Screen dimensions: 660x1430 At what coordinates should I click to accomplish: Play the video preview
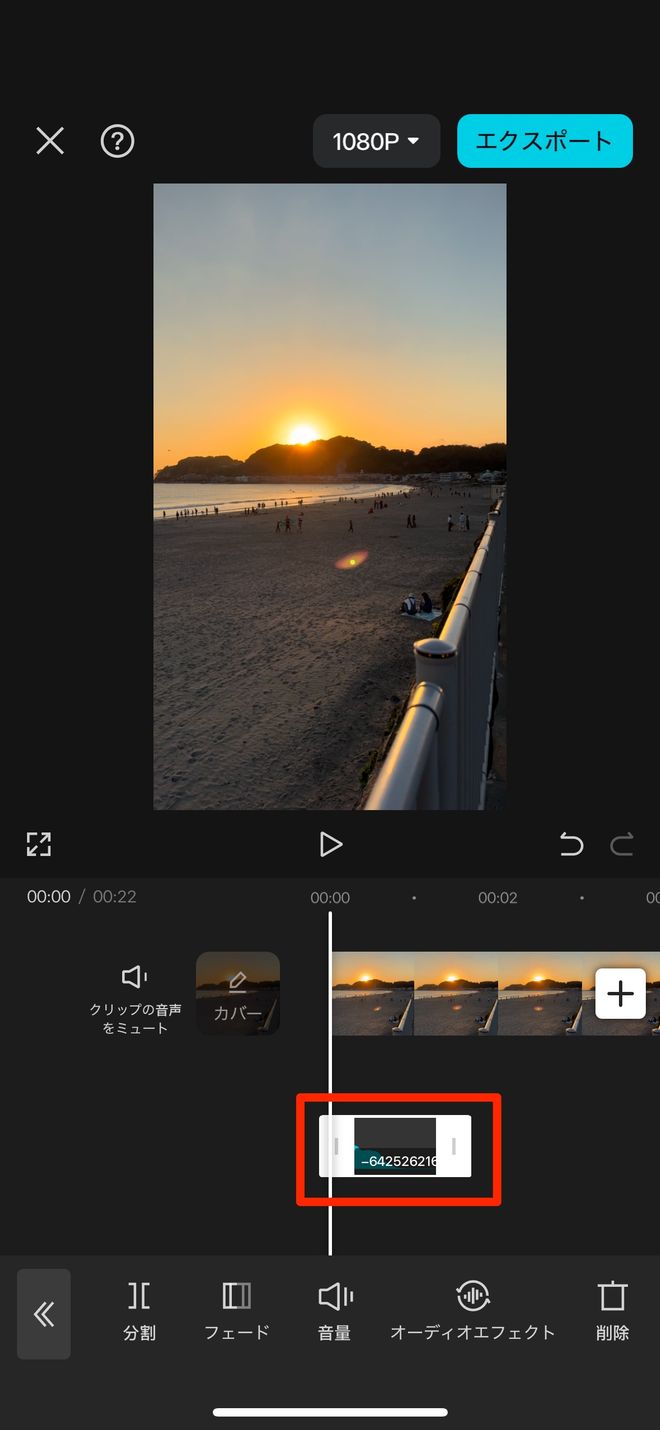click(330, 844)
